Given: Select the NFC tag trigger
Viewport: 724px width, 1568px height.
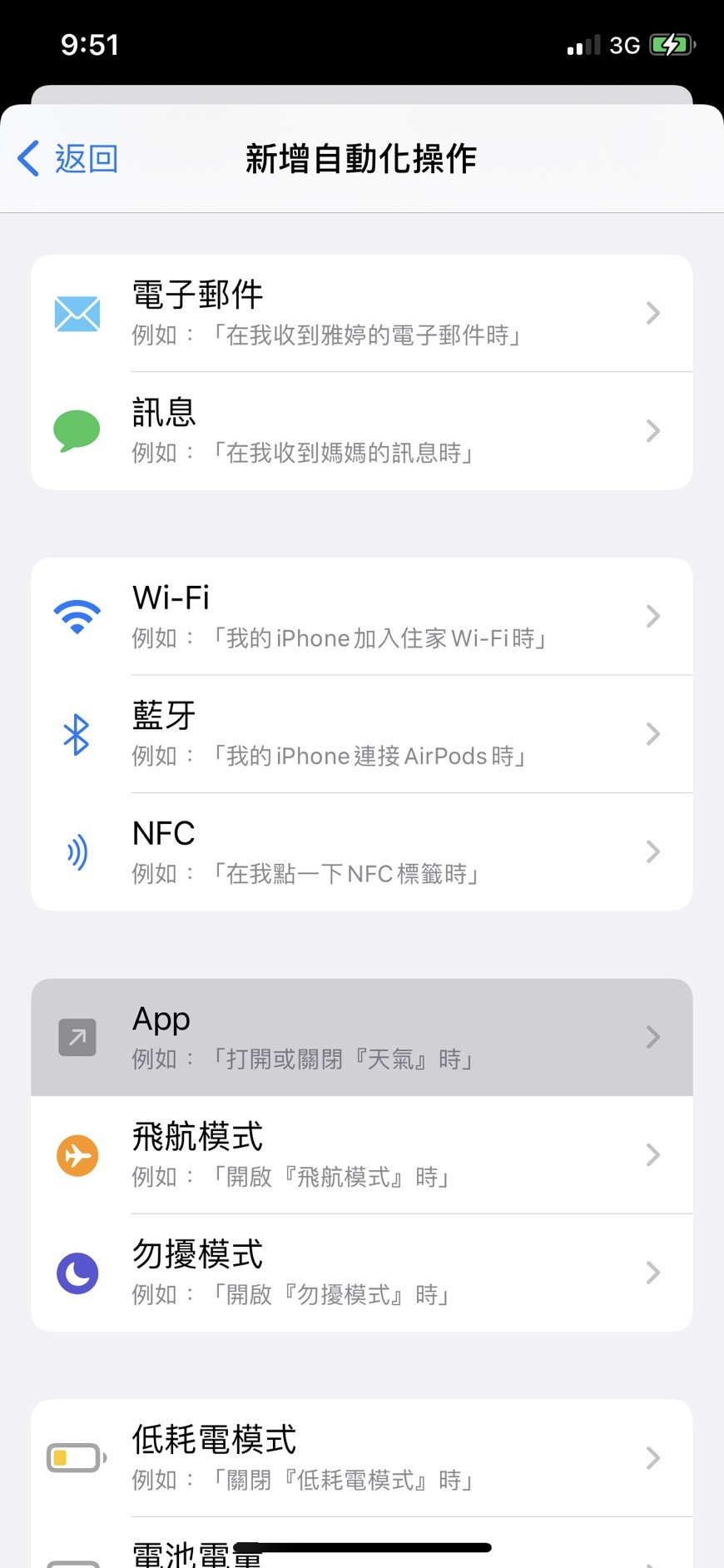Looking at the screenshot, I should coord(361,851).
